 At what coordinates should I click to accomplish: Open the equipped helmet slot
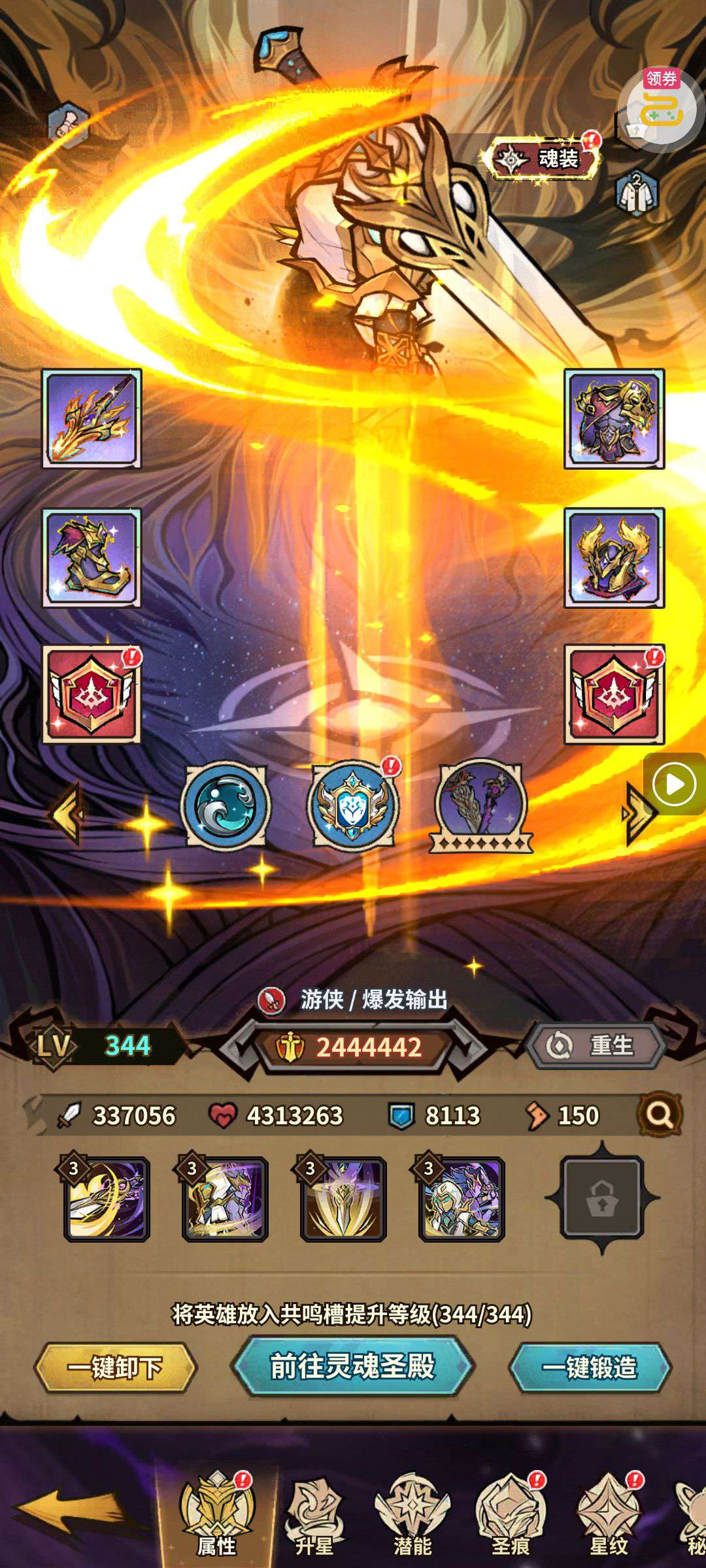click(614, 557)
